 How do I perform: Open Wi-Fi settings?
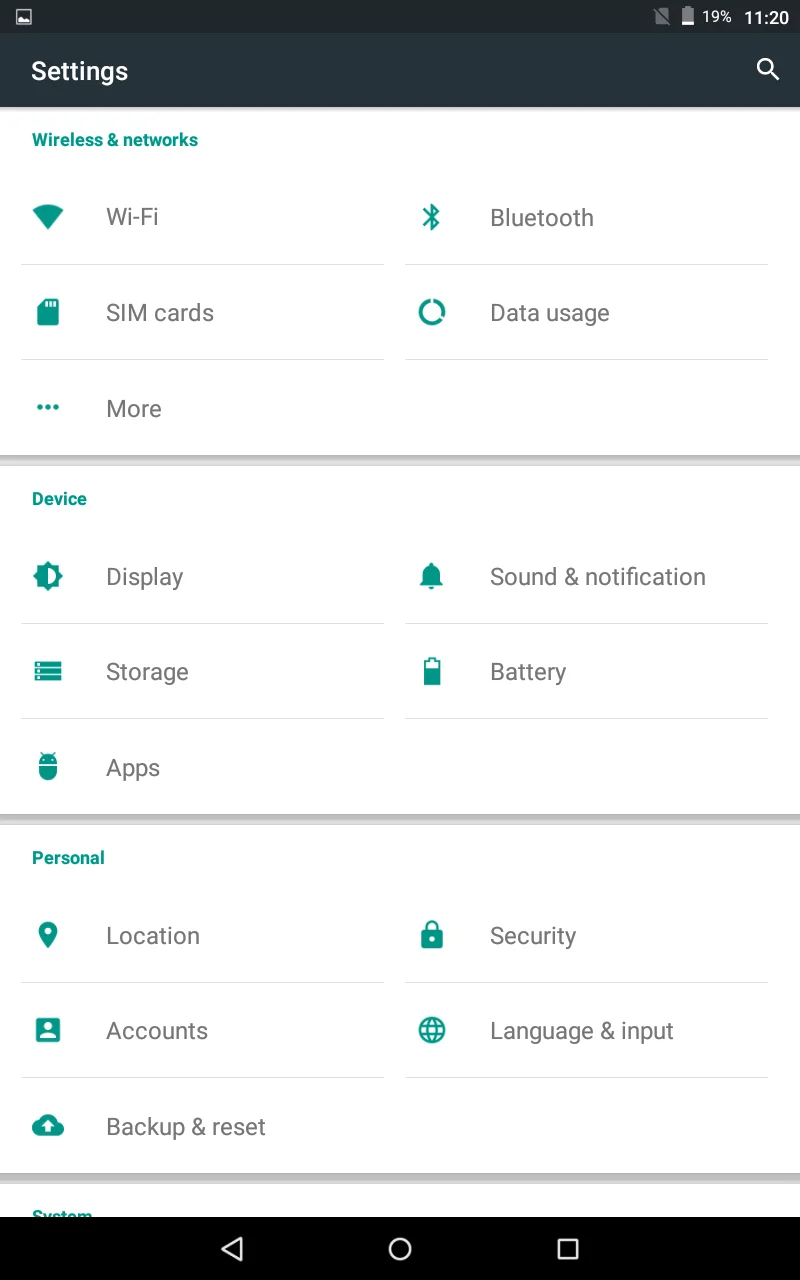coord(200,217)
